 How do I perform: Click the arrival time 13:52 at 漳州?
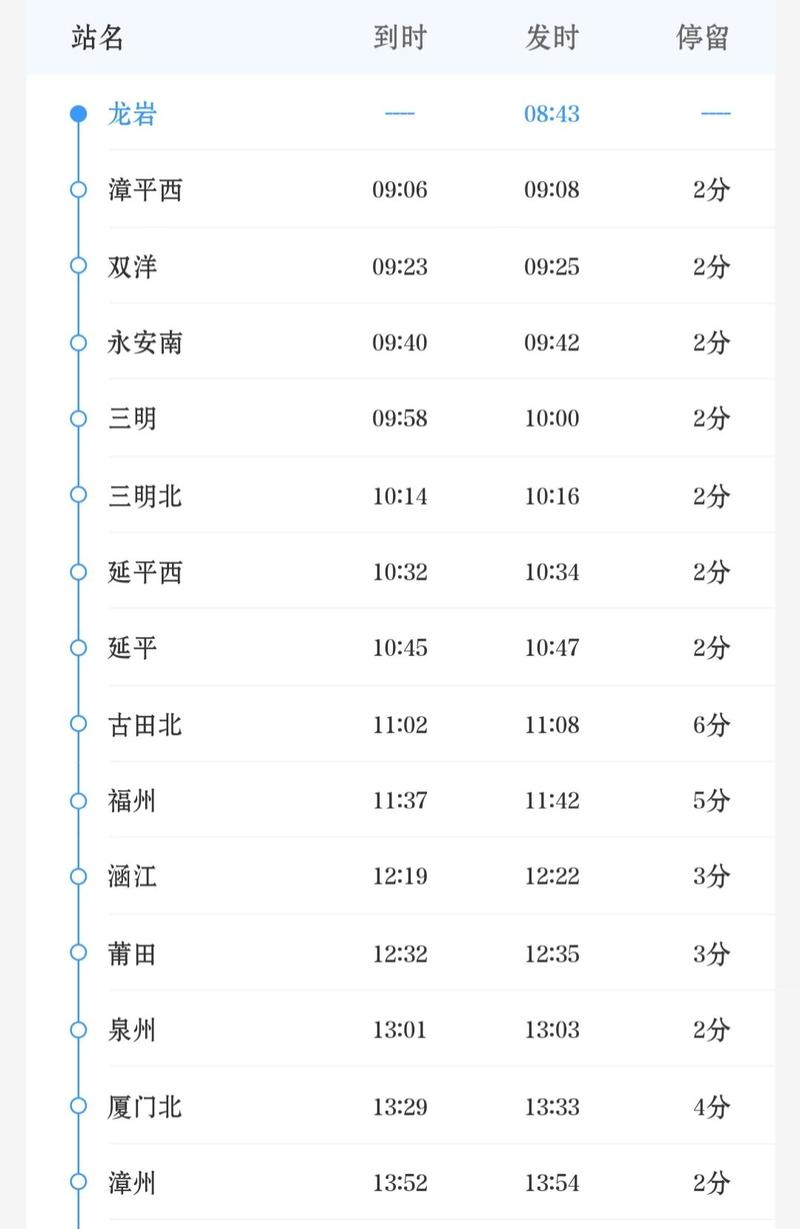tap(400, 1183)
